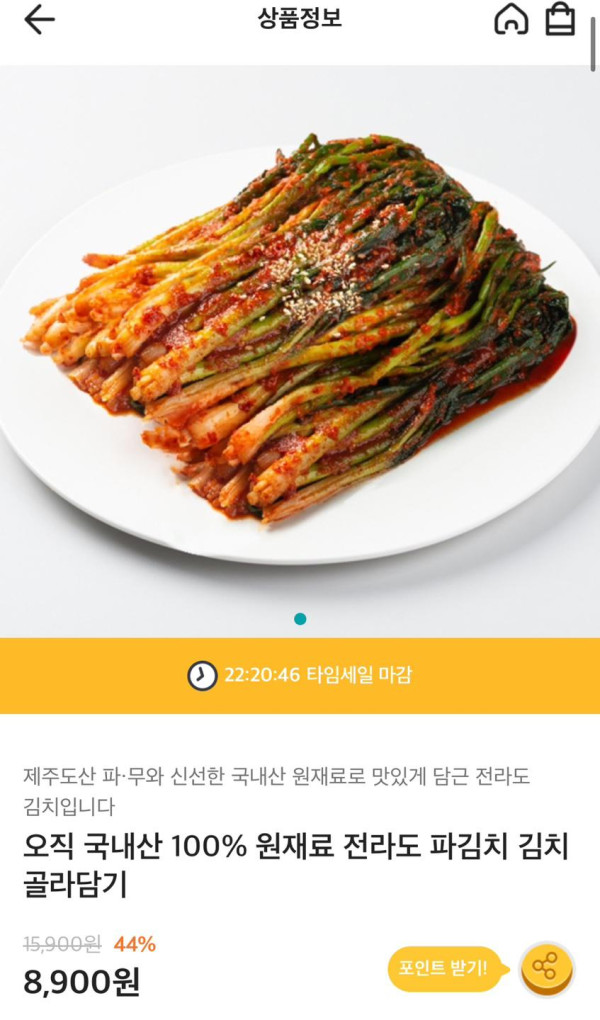Open the shopping bag cart
The height and width of the screenshot is (1020, 600).
(x=560, y=20)
